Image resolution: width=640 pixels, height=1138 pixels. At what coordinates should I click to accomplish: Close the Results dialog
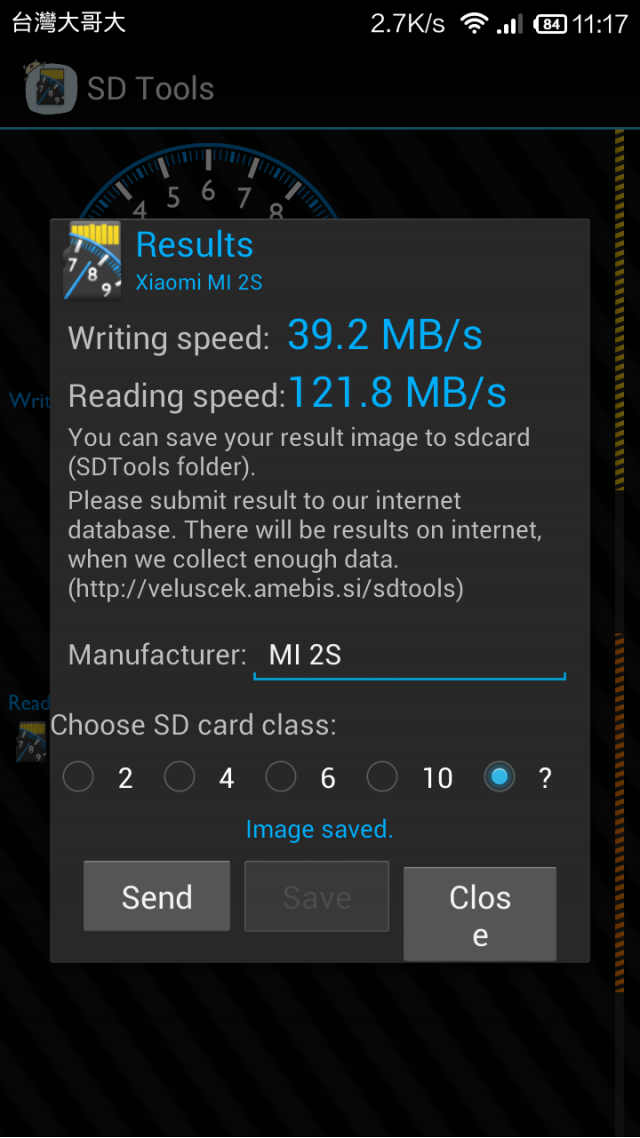(x=479, y=914)
